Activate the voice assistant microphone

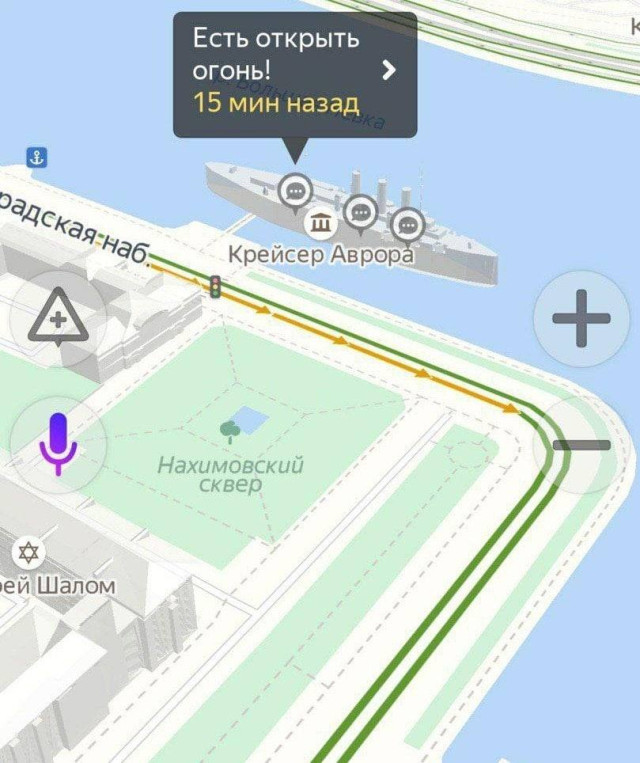pyautogui.click(x=57, y=445)
